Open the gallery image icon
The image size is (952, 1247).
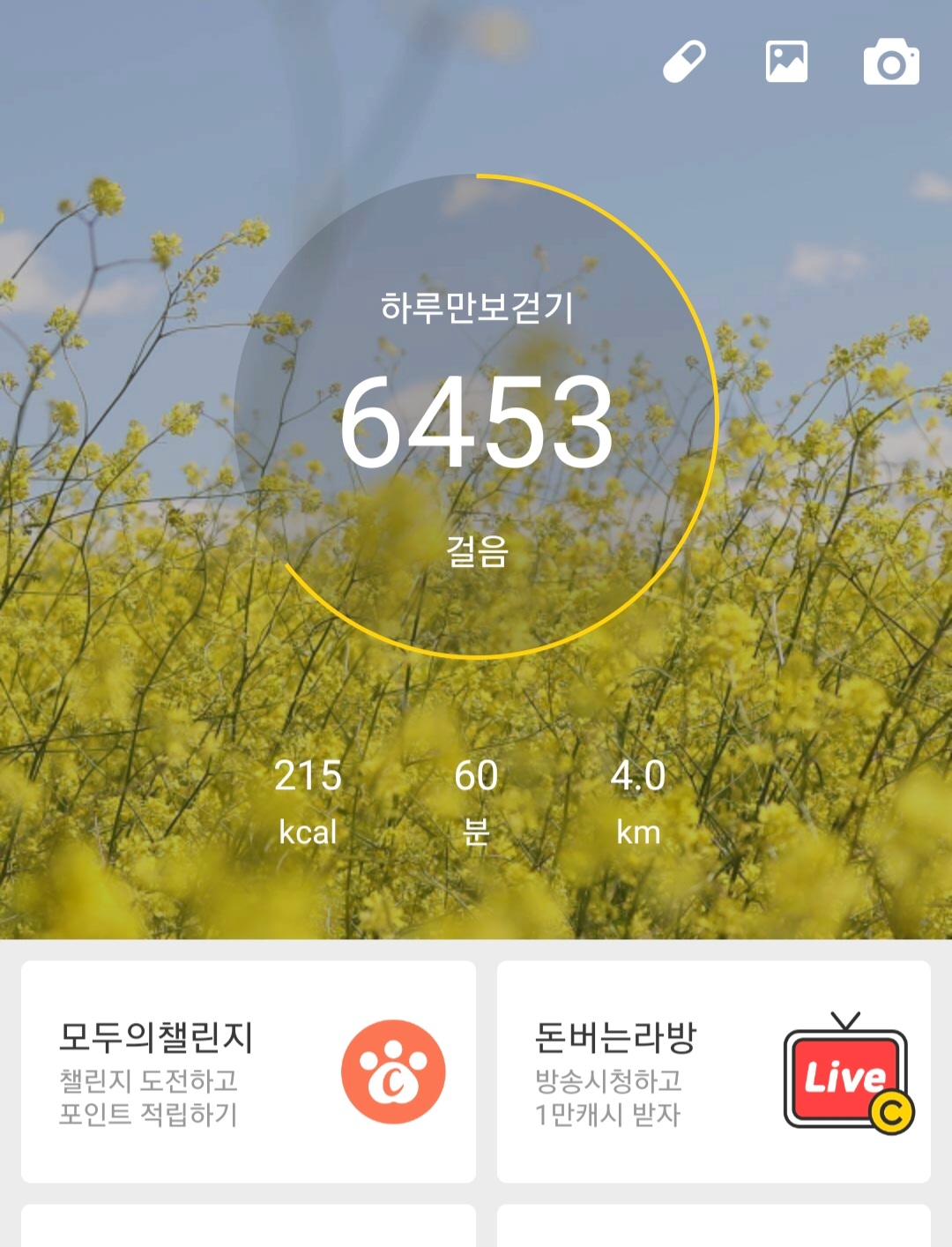tap(786, 62)
